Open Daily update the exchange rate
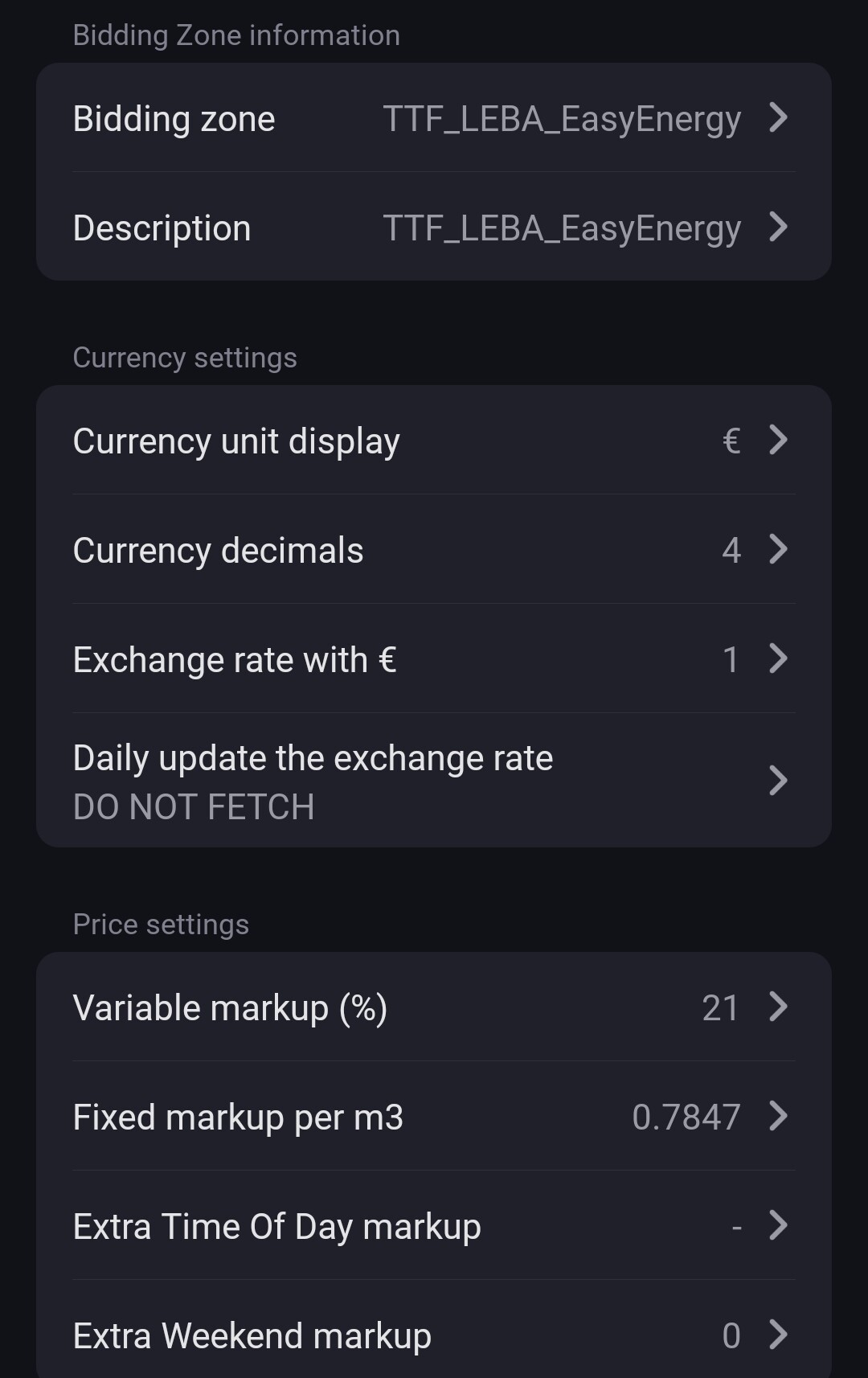The image size is (868, 1378). click(x=433, y=781)
